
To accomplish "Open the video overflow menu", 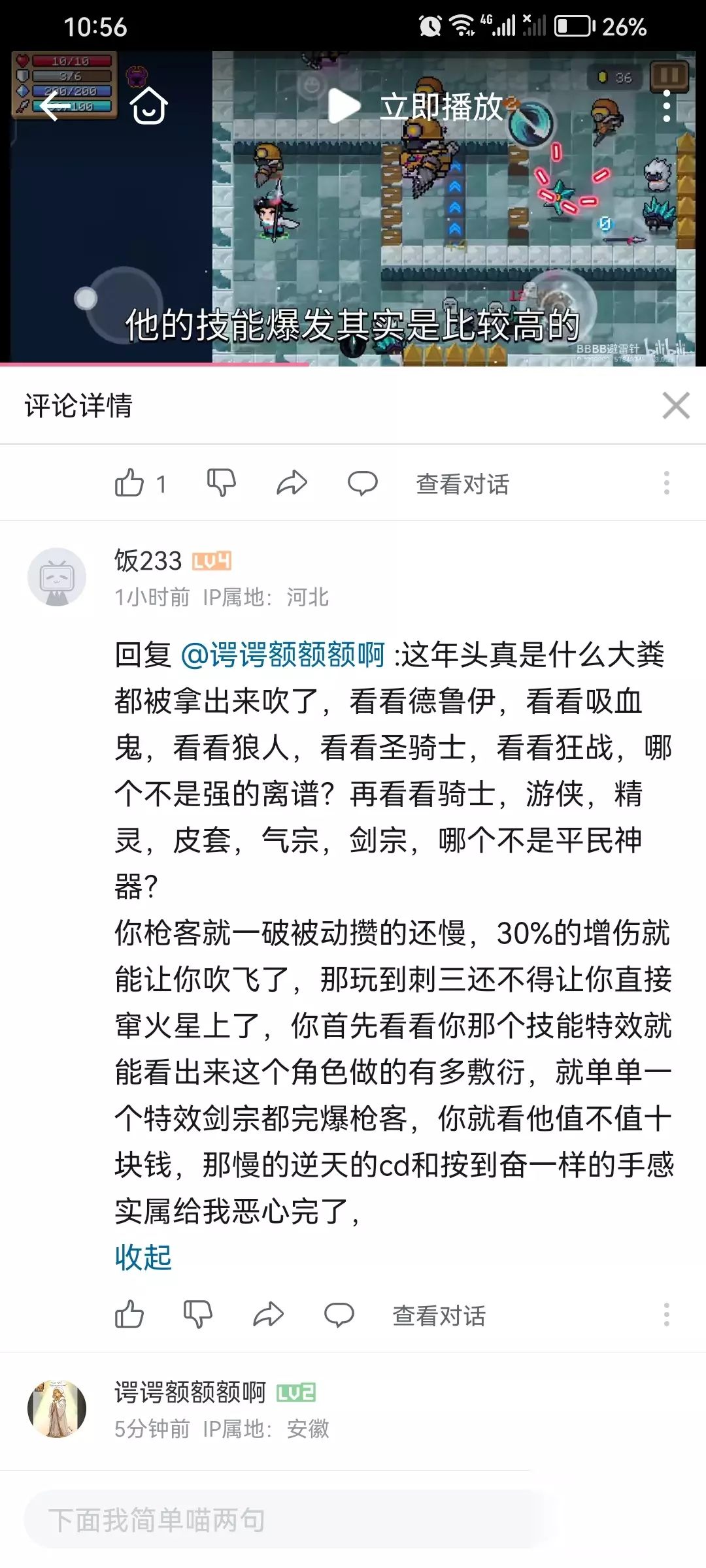I will [x=666, y=106].
